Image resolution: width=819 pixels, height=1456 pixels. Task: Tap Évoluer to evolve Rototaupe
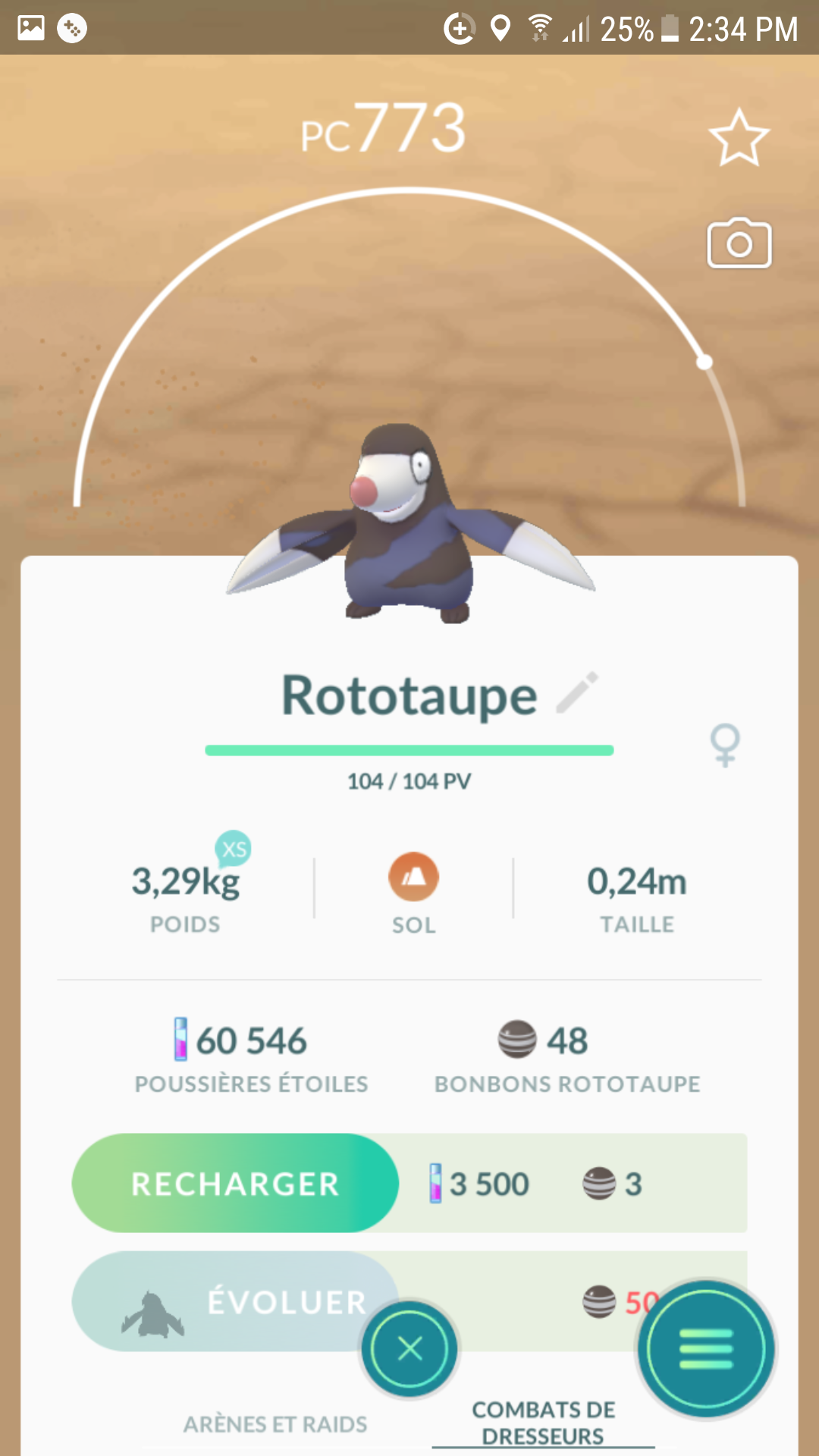tap(235, 1301)
